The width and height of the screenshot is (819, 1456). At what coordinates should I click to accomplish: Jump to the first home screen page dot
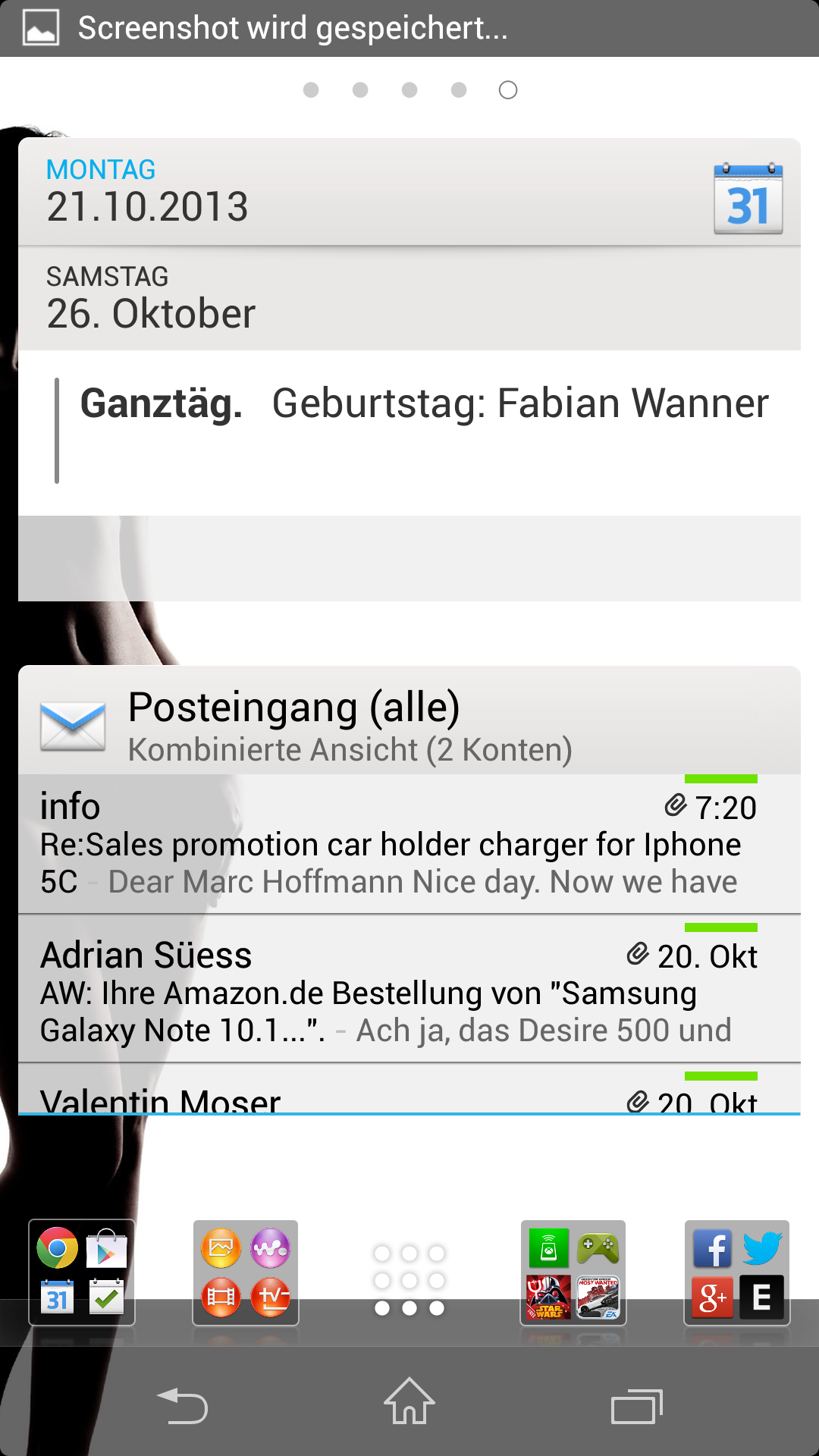pyautogui.click(x=311, y=90)
